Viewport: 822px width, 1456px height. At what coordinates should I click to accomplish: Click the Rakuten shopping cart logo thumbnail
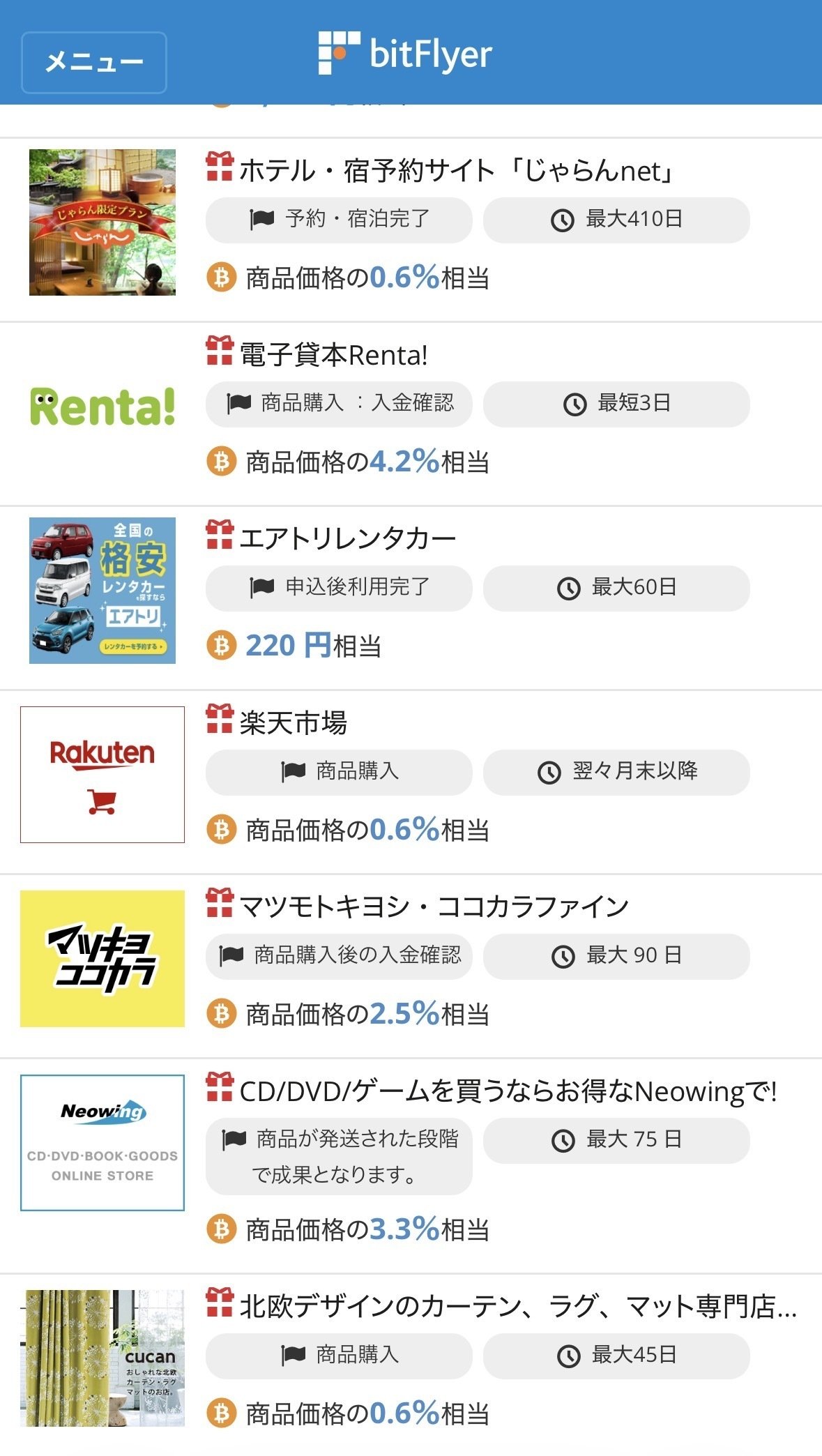click(x=102, y=774)
